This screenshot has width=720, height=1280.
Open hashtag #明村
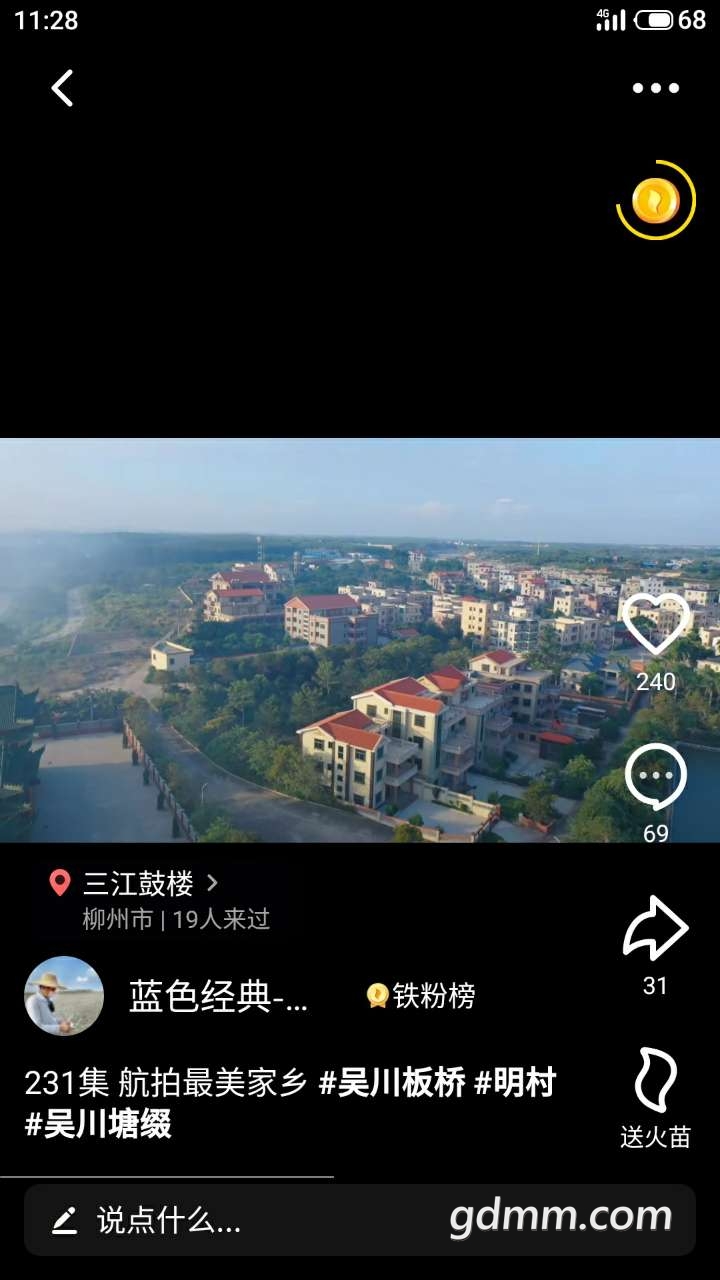514,1083
